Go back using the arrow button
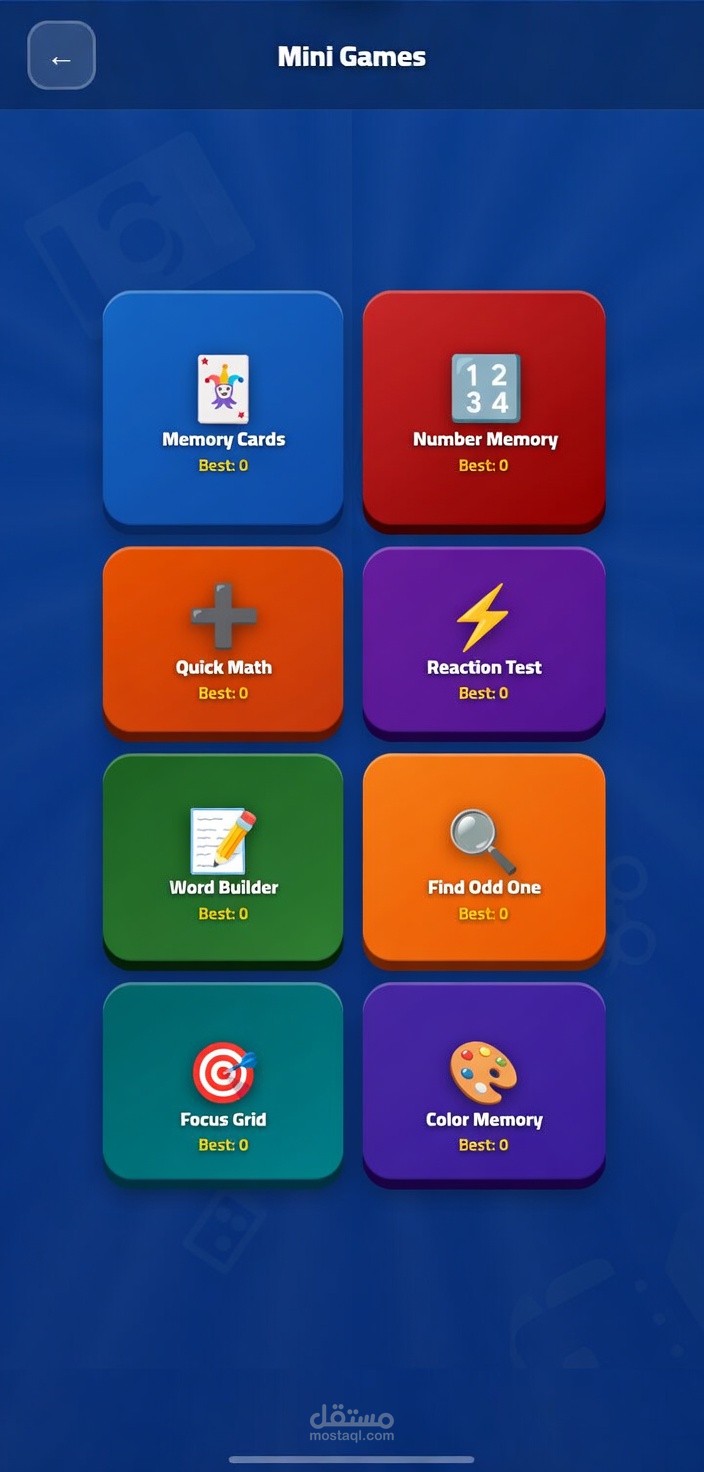 [x=61, y=56]
